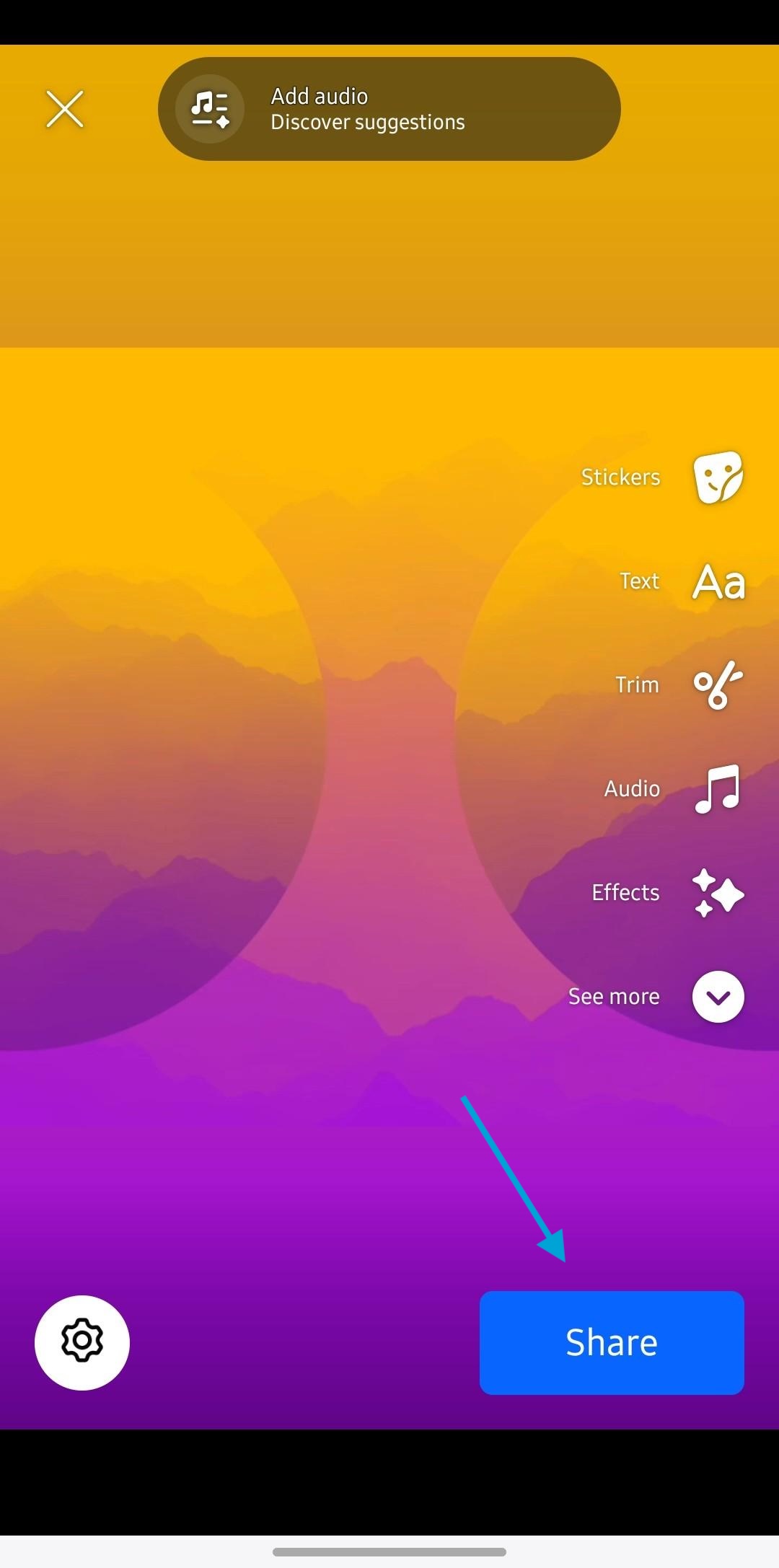This screenshot has width=779, height=1568.
Task: Open the Trim tool
Action: (718, 685)
